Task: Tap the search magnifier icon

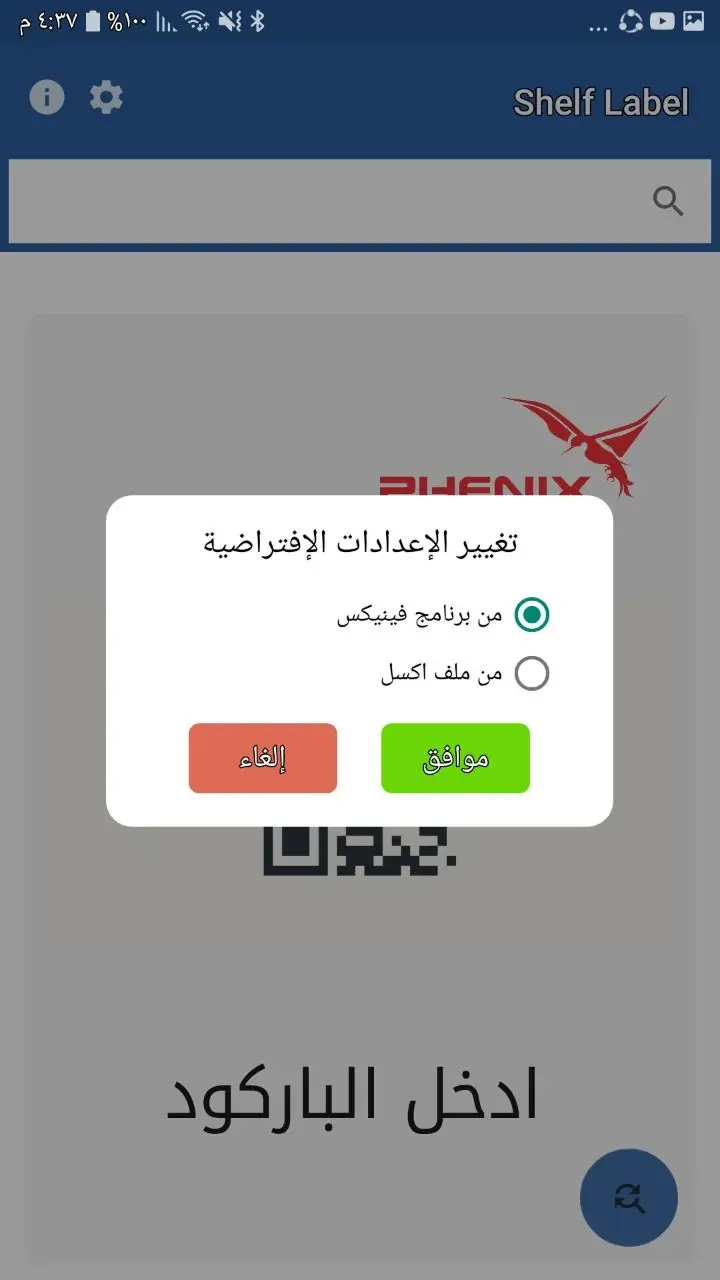Action: [668, 201]
